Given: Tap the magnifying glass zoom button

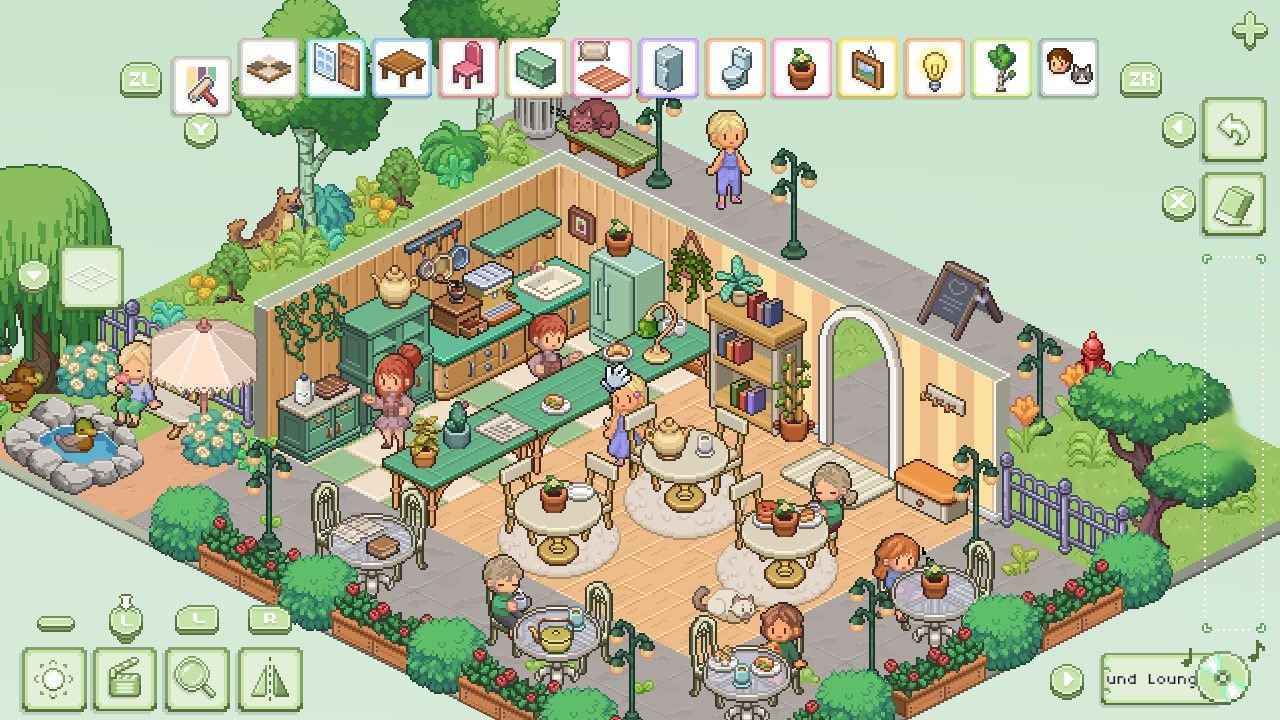Looking at the screenshot, I should coord(197,679).
